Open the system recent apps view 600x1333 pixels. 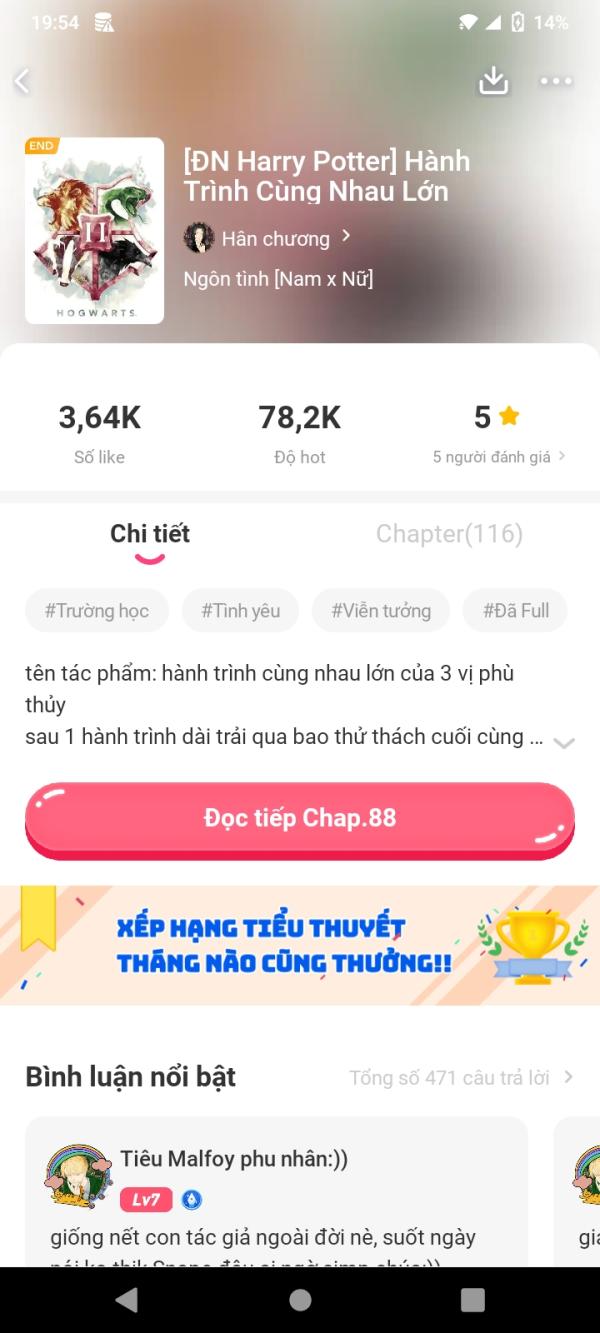[x=472, y=1299]
